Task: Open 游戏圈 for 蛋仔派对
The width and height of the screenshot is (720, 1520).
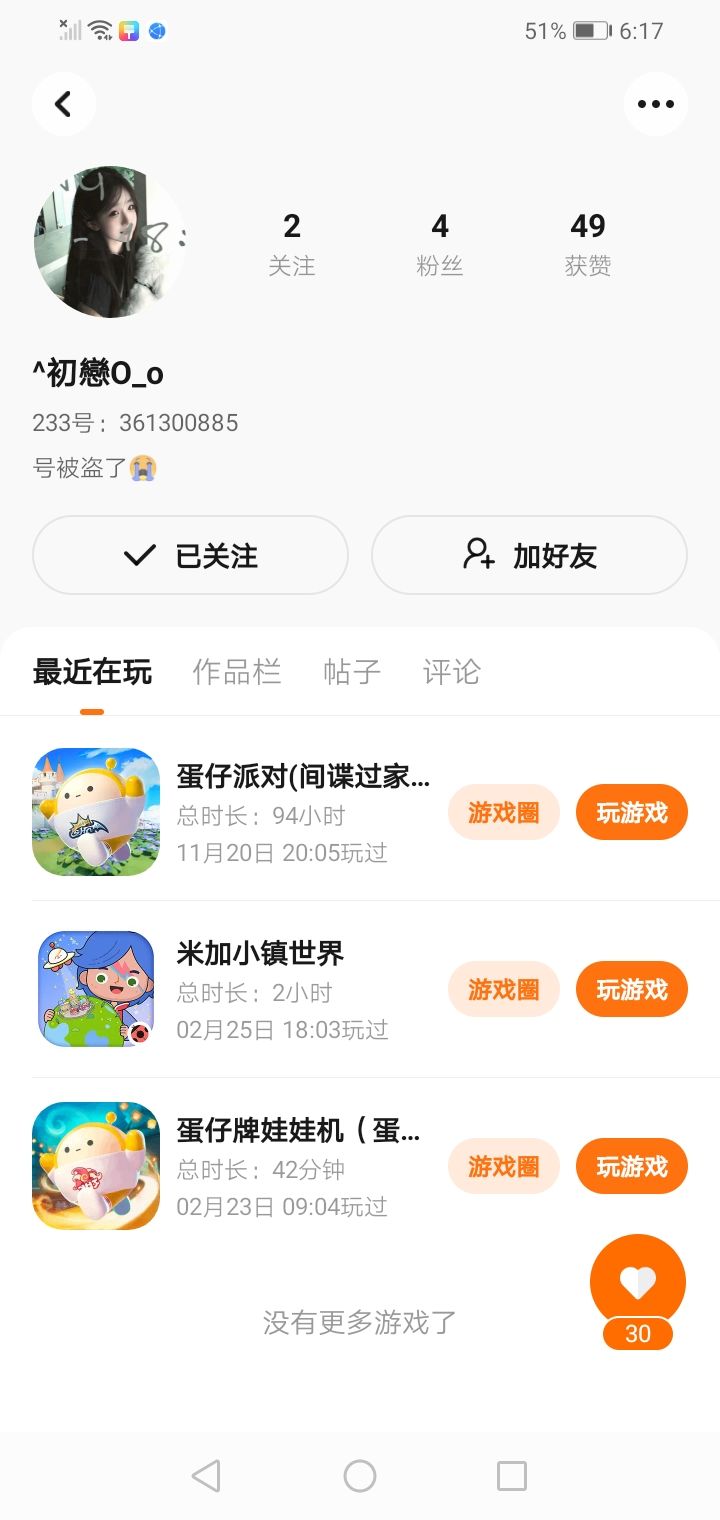Action: coord(503,812)
